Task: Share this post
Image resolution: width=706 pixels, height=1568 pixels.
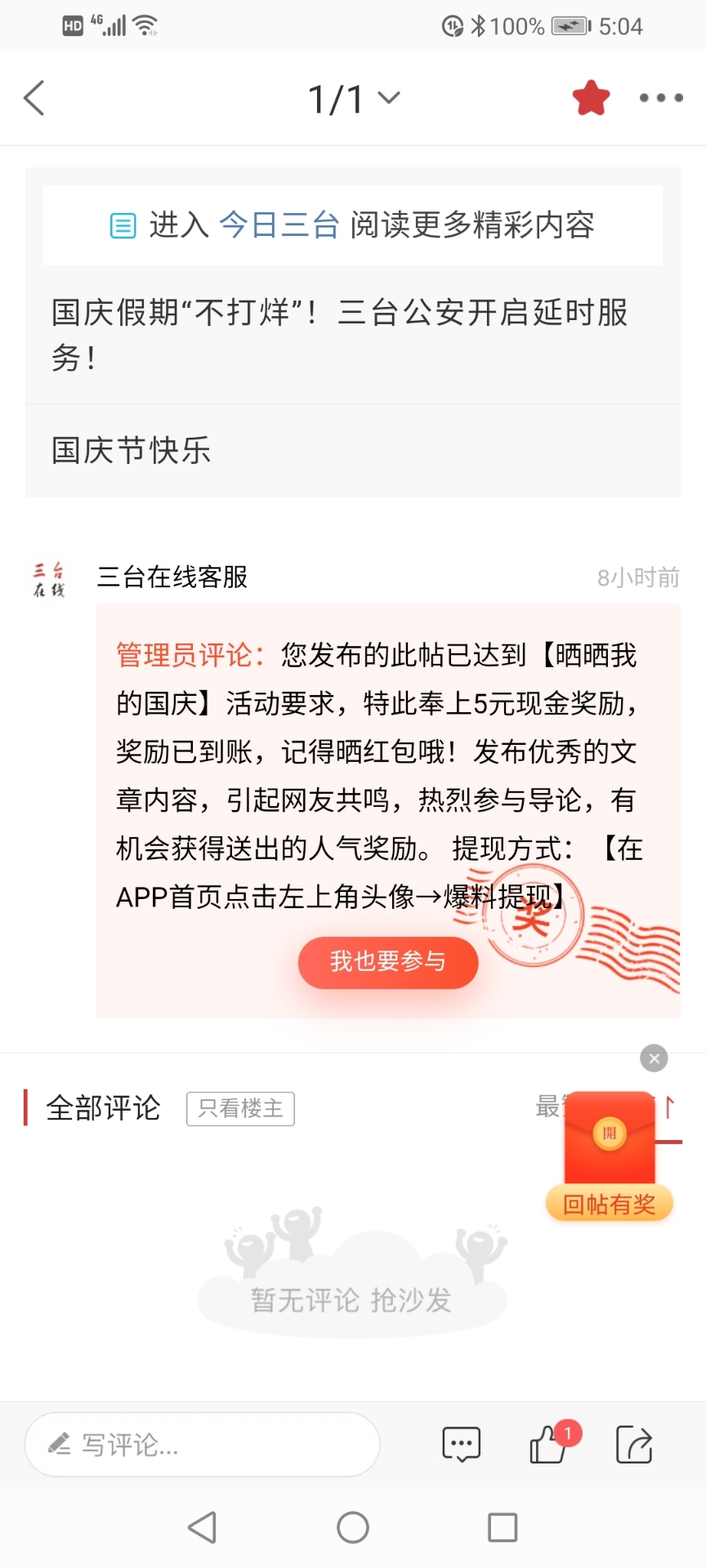Action: [633, 1445]
